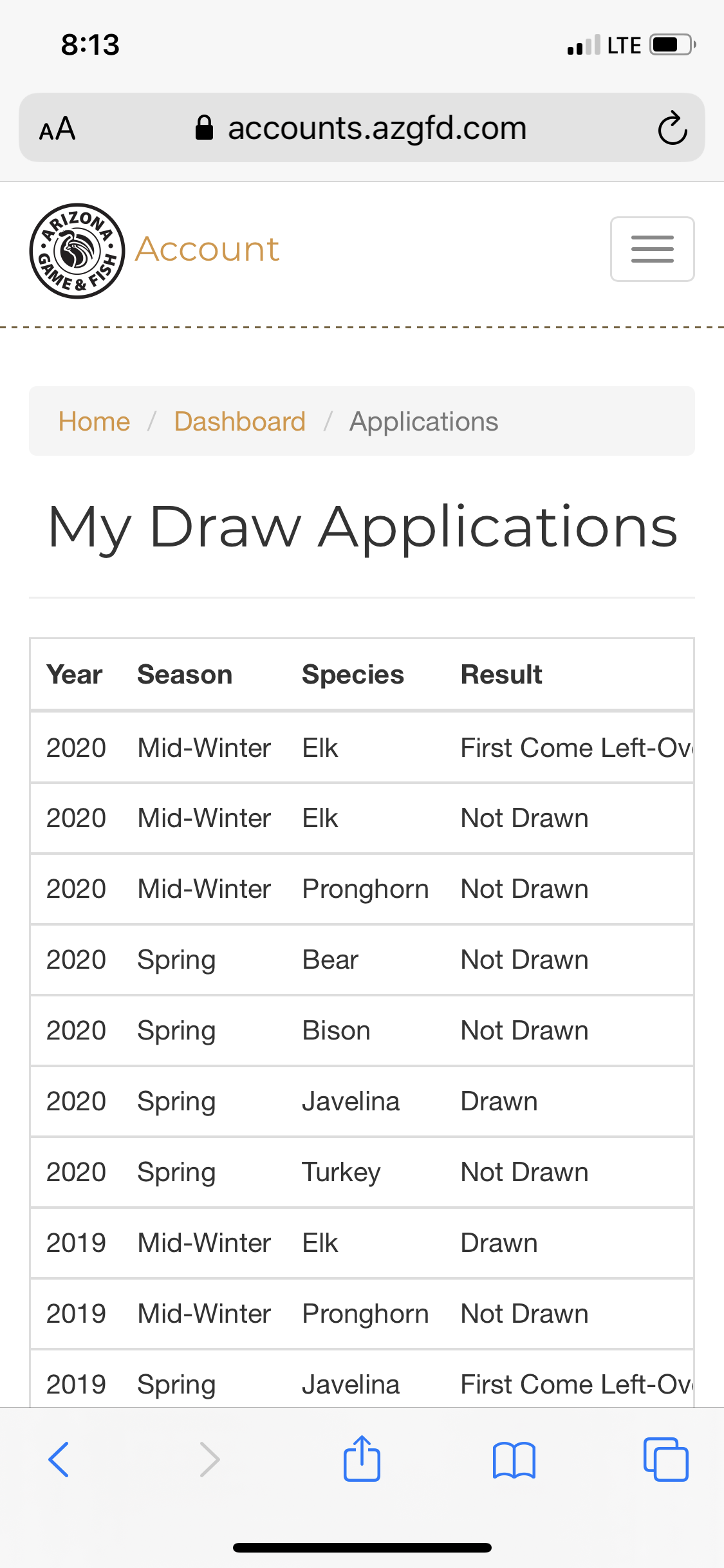Viewport: 724px width, 1568px height.
Task: Open the Dashboard breadcrumb link
Action: (239, 422)
